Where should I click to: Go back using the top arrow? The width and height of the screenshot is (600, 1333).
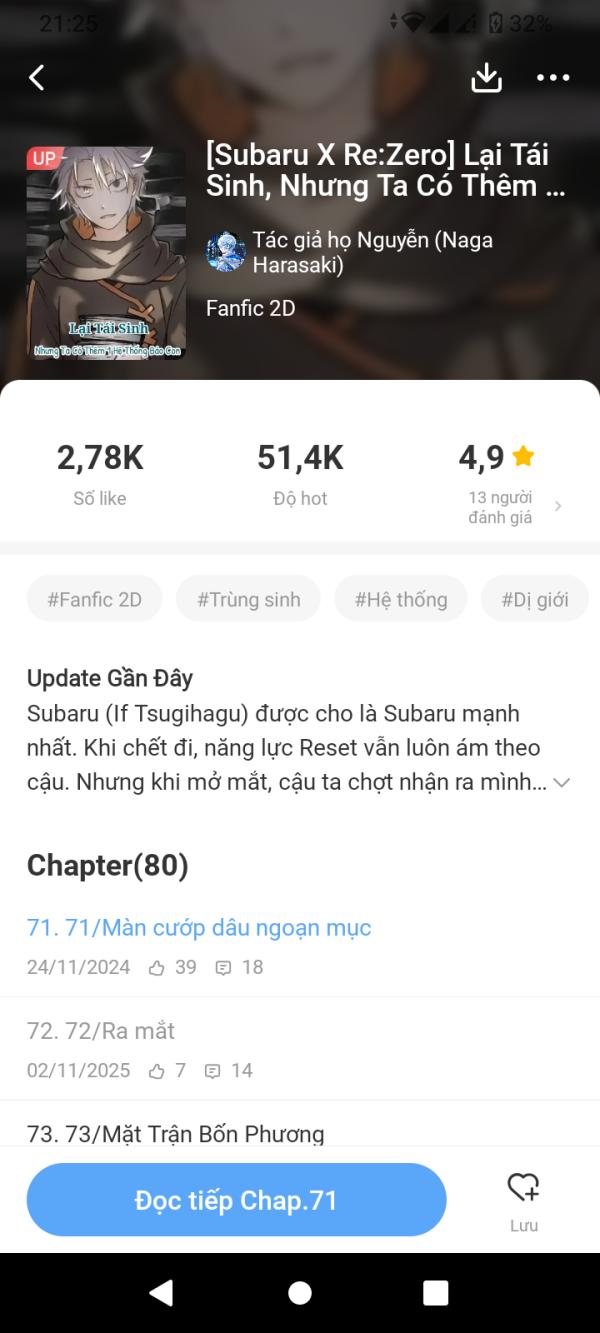[37, 78]
